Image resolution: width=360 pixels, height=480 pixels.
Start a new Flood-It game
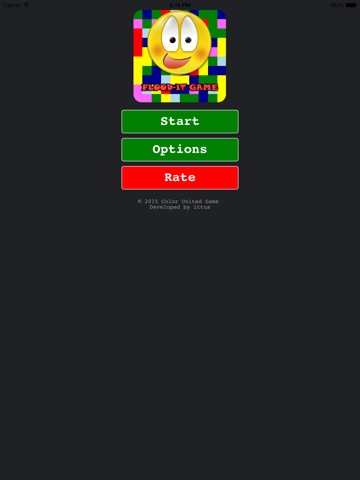coord(180,122)
